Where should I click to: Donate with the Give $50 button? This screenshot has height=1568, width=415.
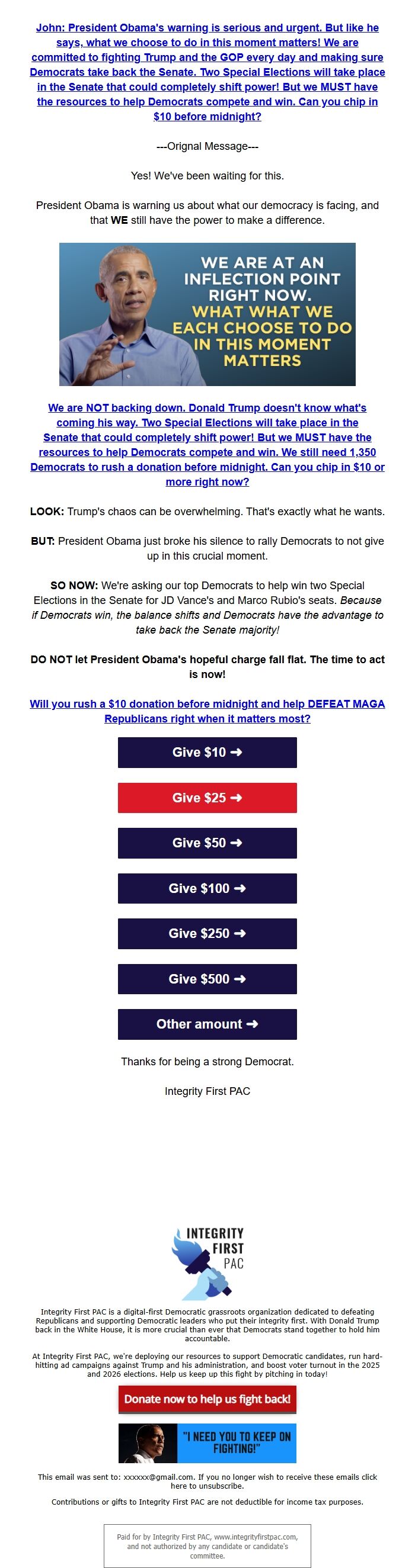tap(207, 843)
